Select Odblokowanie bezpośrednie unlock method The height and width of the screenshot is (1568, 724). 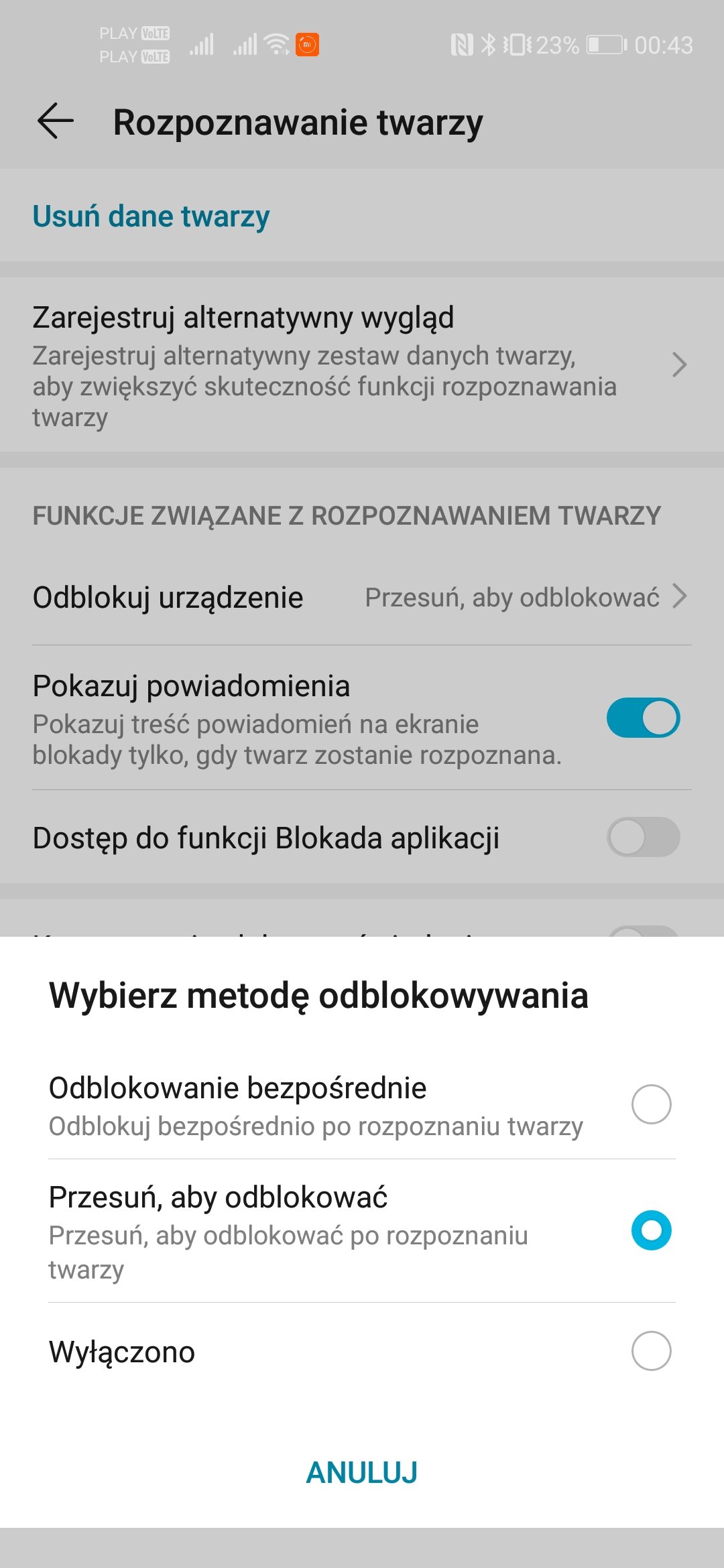[362, 1105]
